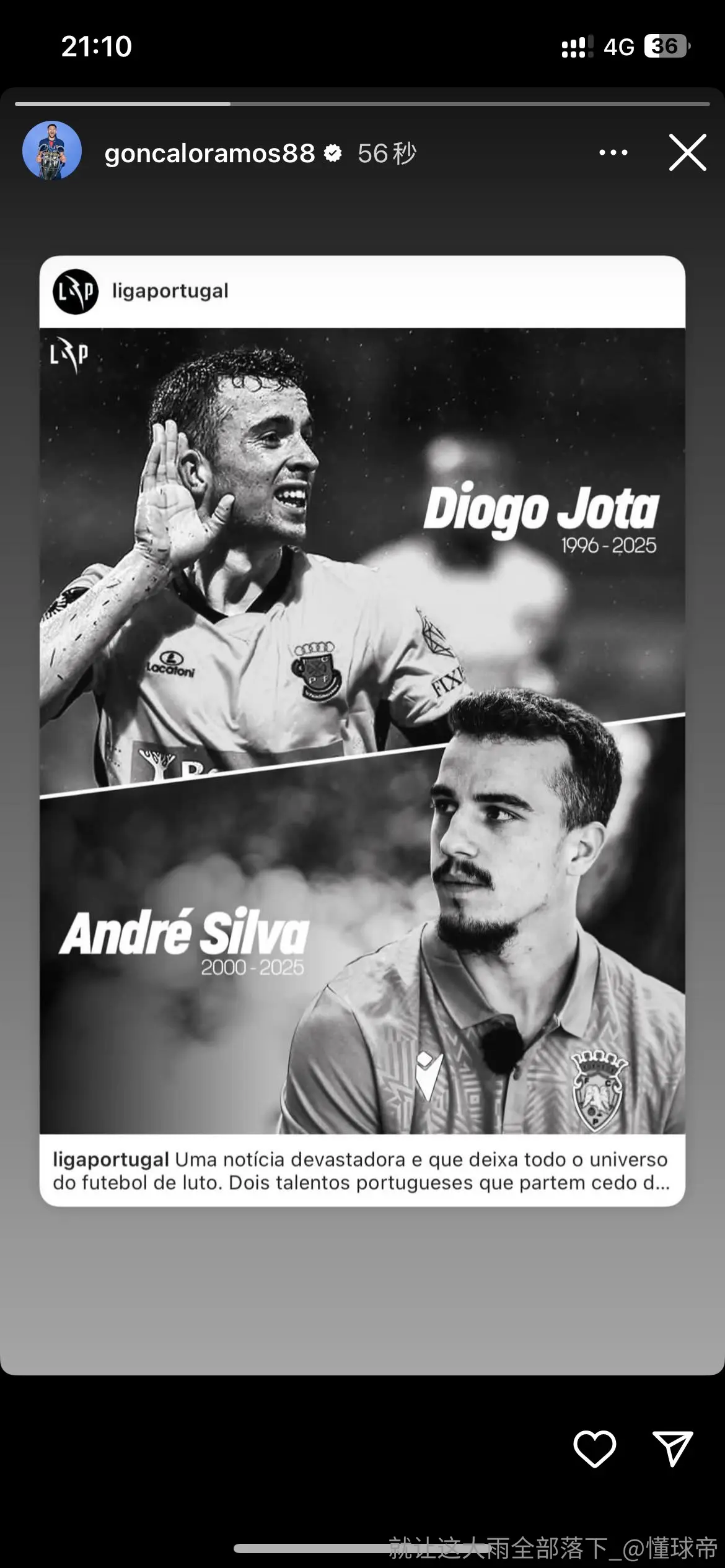This screenshot has width=725, height=1568.
Task: Open the three-dot story options menu
Action: tap(613, 152)
